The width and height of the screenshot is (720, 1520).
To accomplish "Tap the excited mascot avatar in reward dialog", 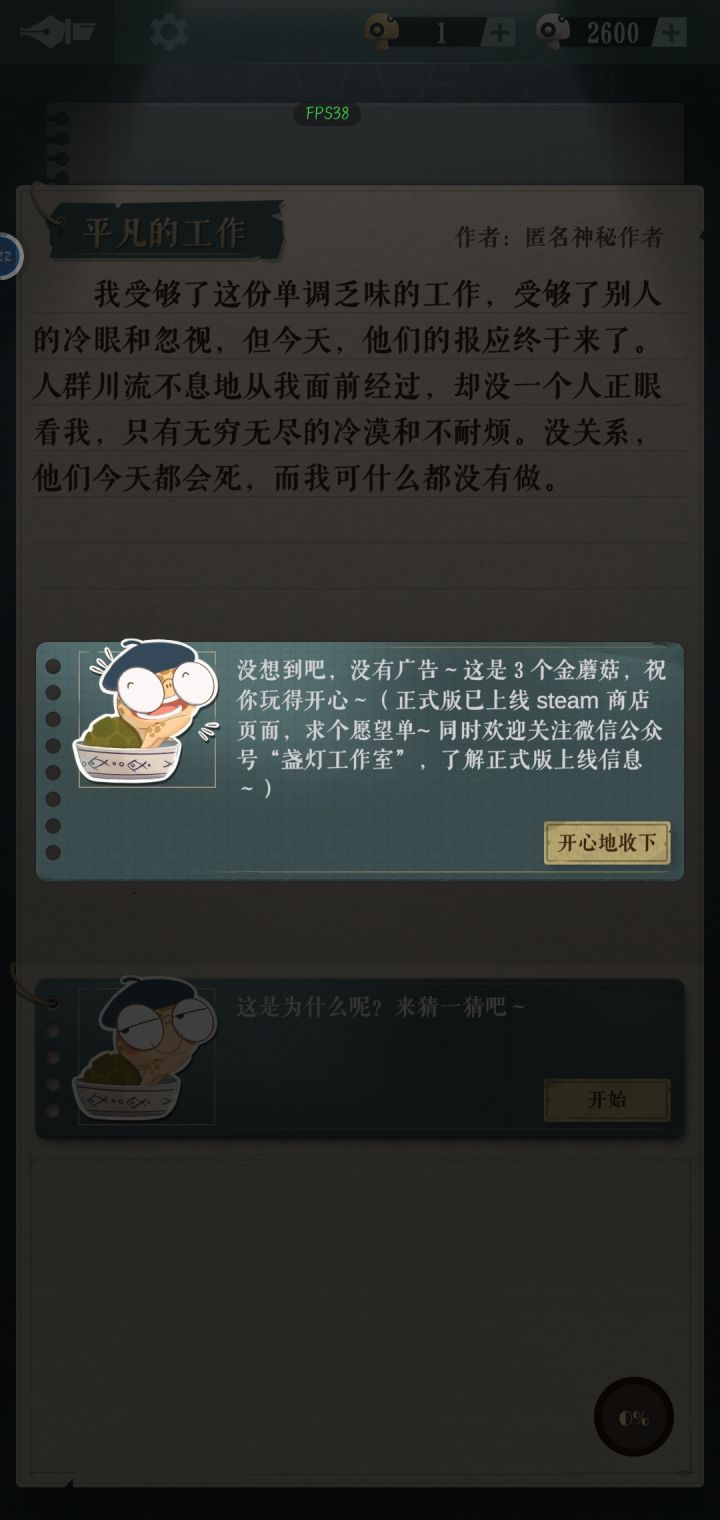I will coord(148,710).
